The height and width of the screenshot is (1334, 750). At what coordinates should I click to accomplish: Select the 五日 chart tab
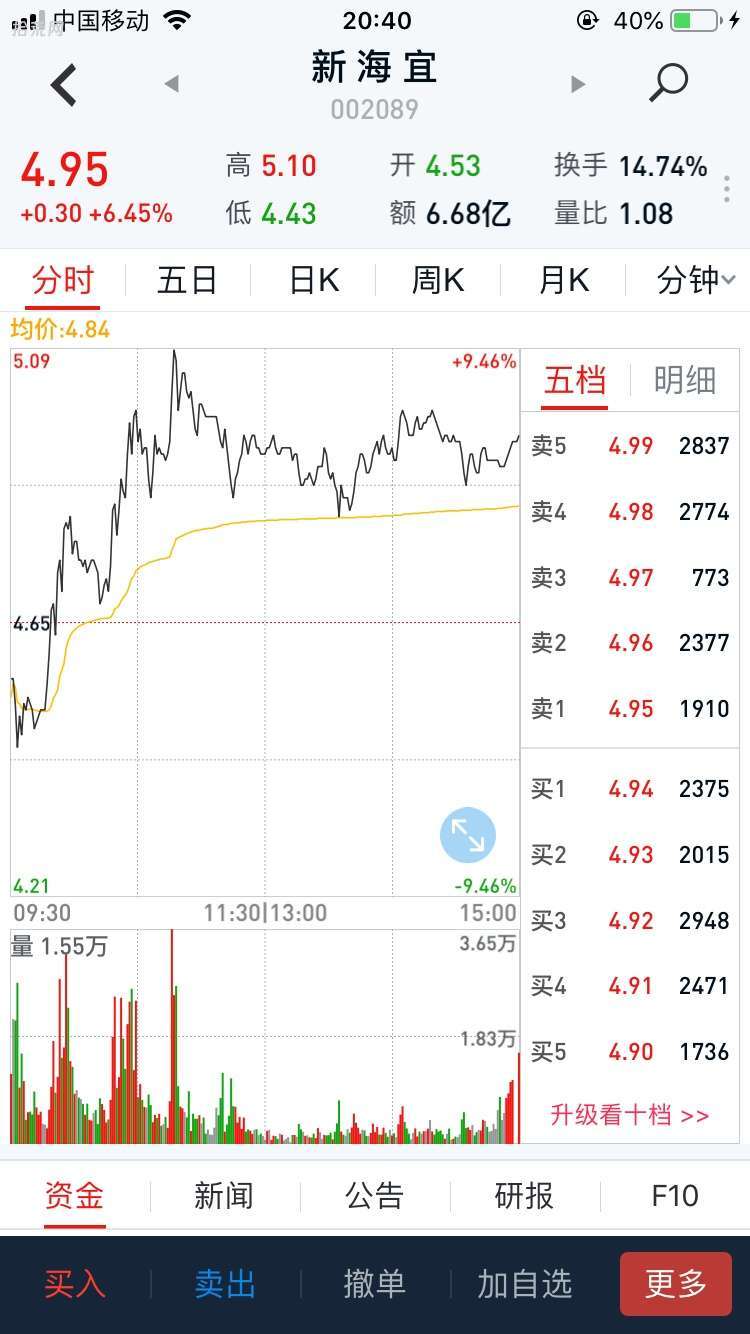(187, 281)
